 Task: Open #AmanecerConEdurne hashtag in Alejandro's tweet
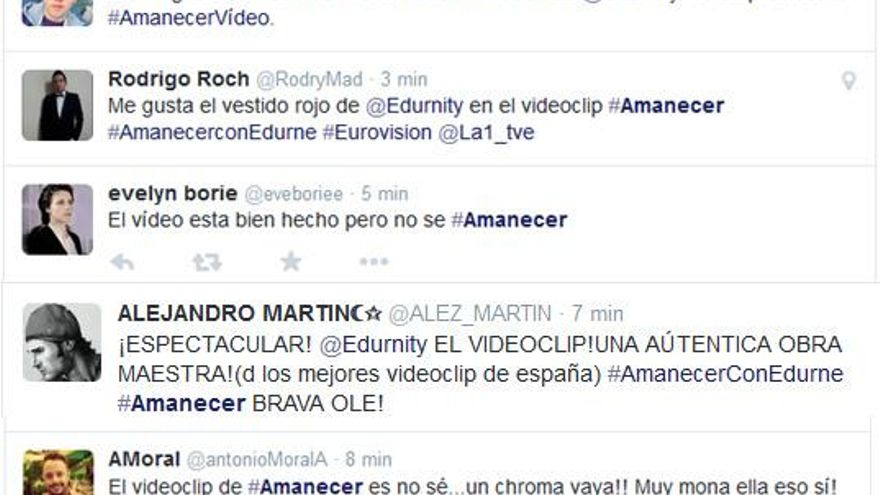click(725, 373)
